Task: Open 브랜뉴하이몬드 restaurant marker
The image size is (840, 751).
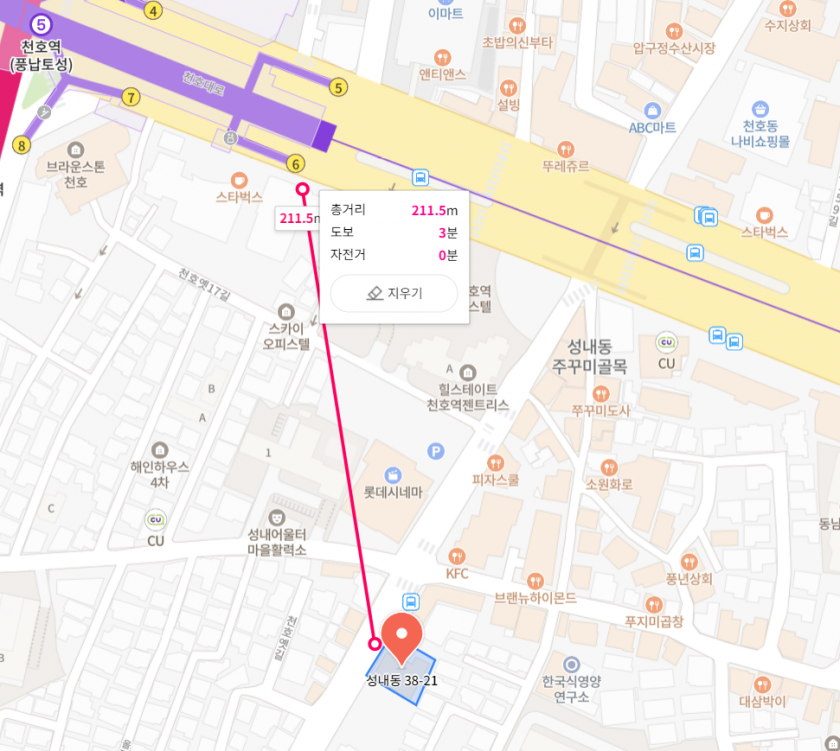Action: point(535,579)
